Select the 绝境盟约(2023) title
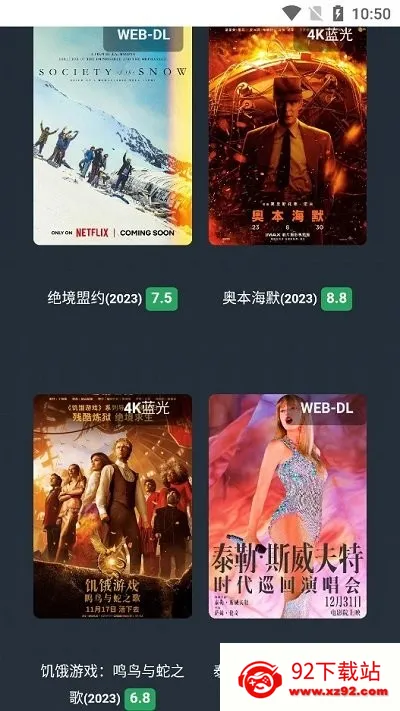Screen dimensions: 400x711 [95, 298]
